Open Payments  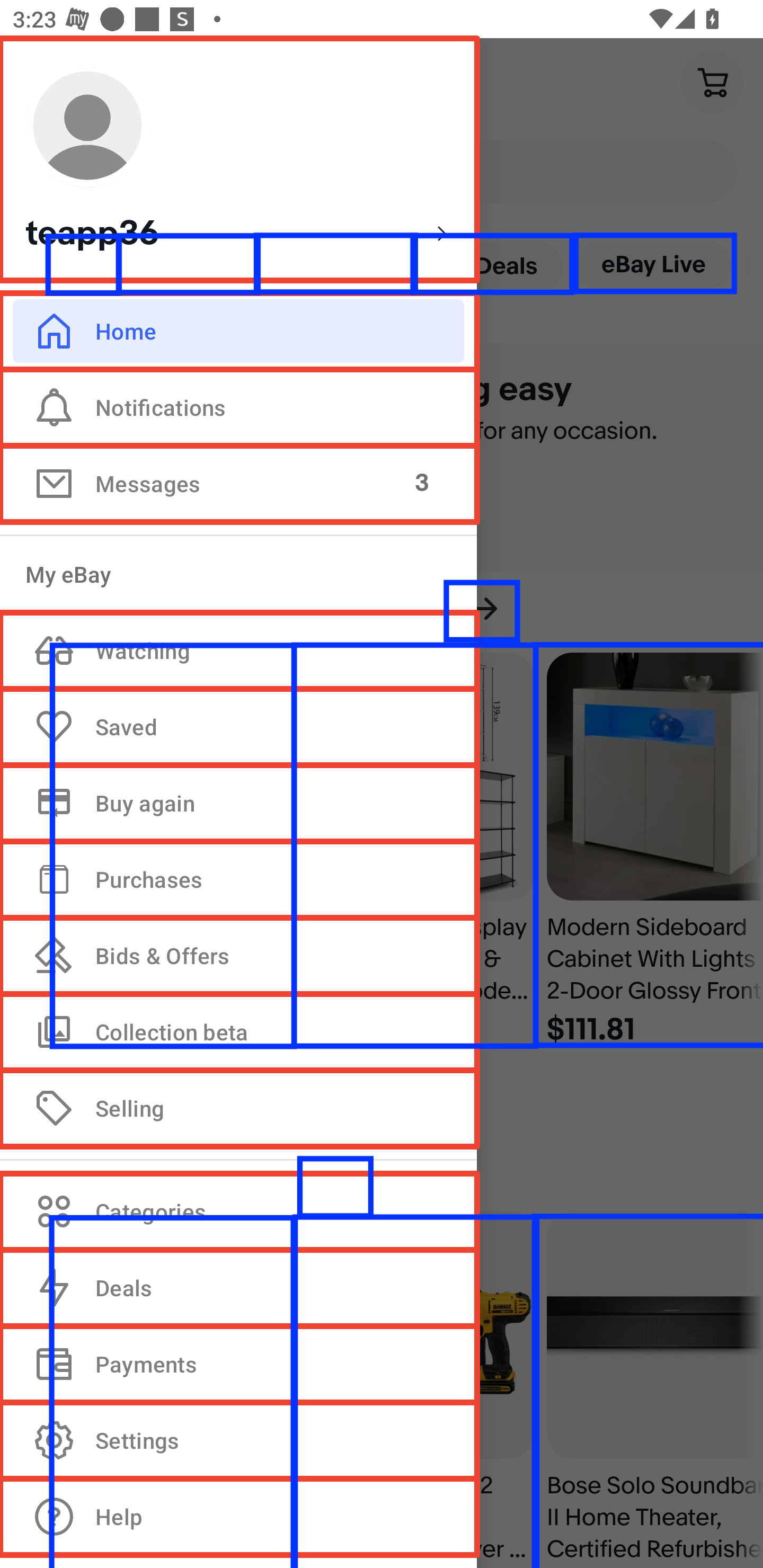(237, 1364)
